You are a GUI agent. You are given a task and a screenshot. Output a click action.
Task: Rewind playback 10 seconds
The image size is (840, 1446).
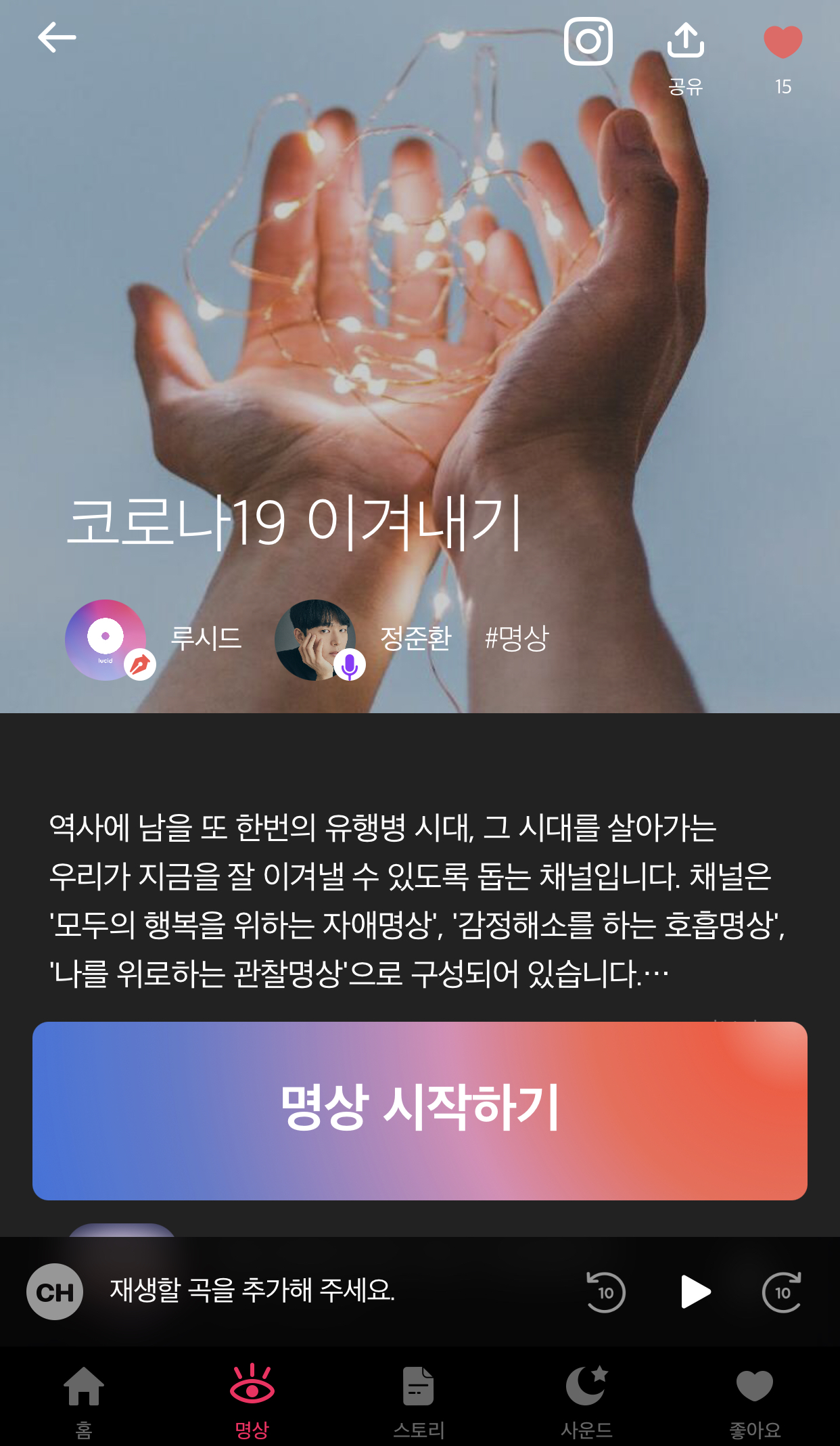(x=605, y=1292)
